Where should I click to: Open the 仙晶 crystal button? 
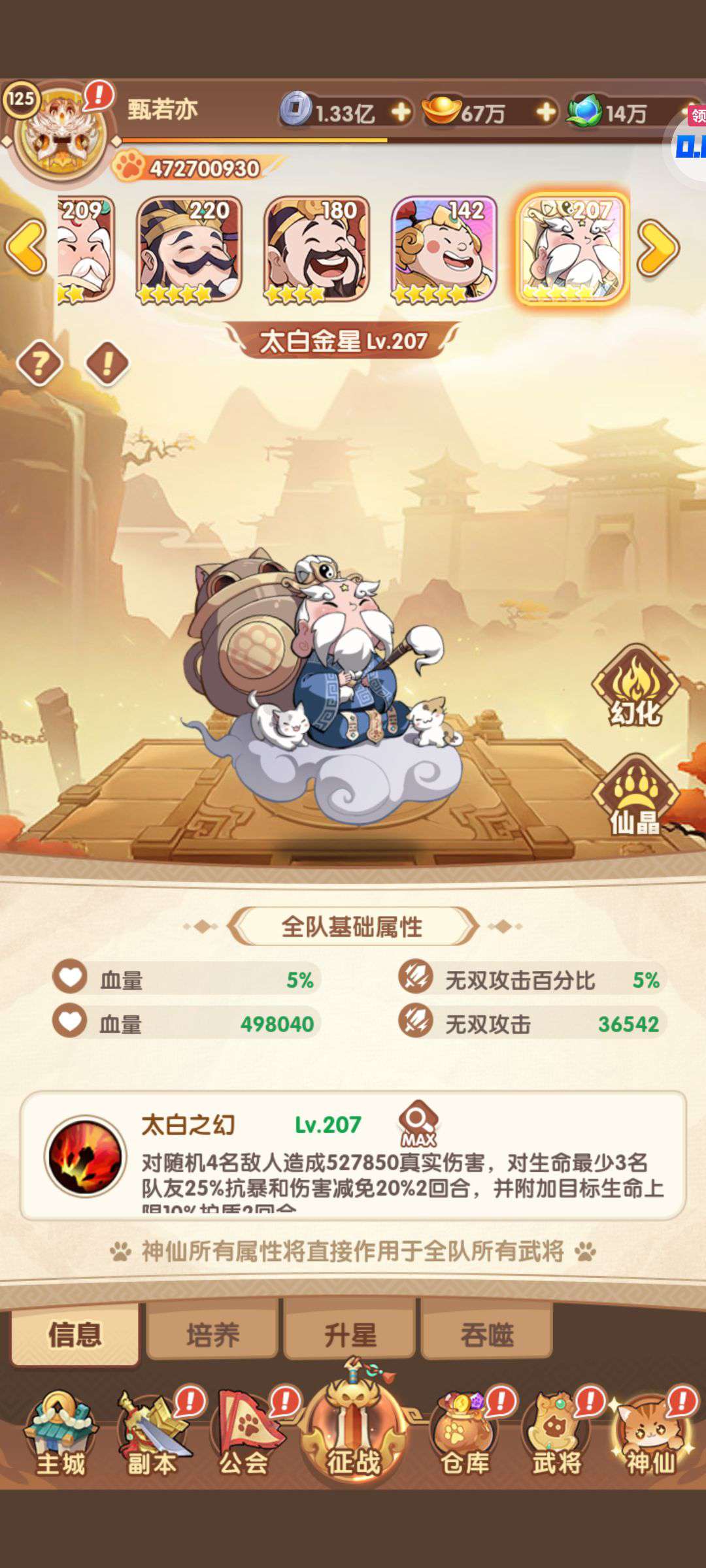click(x=635, y=796)
